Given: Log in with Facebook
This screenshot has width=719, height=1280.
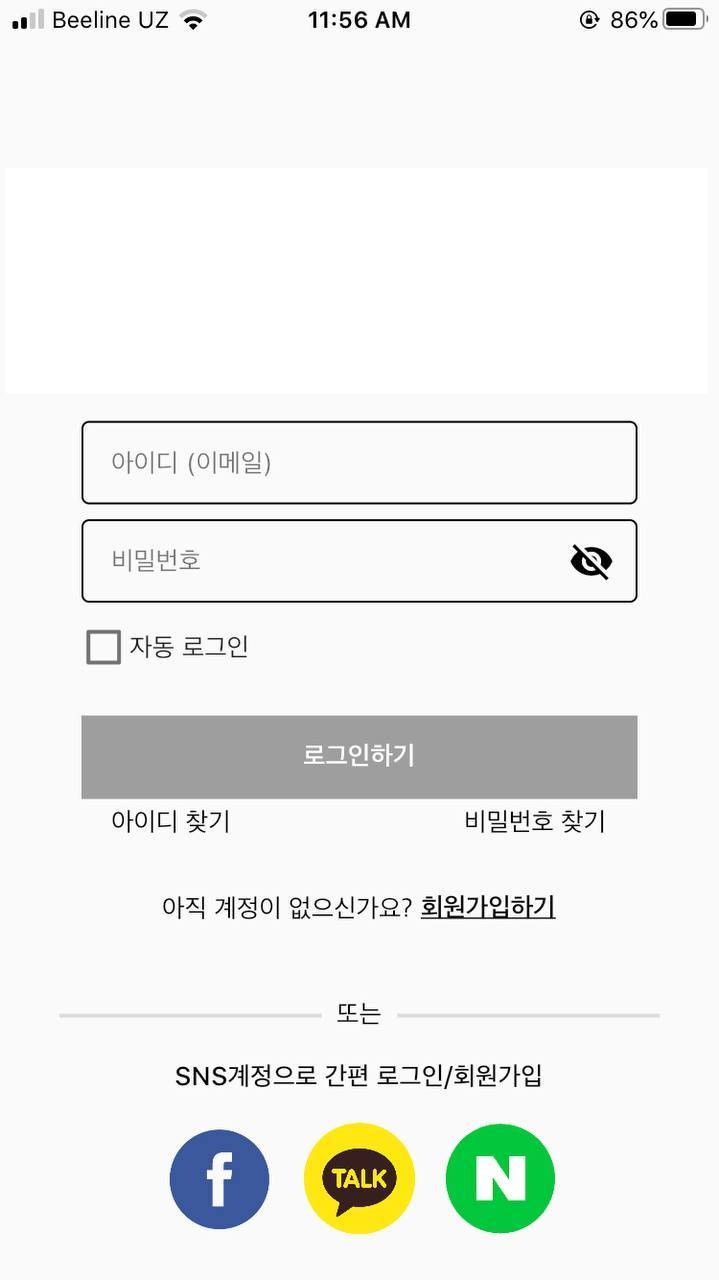Looking at the screenshot, I should pyautogui.click(x=219, y=1179).
